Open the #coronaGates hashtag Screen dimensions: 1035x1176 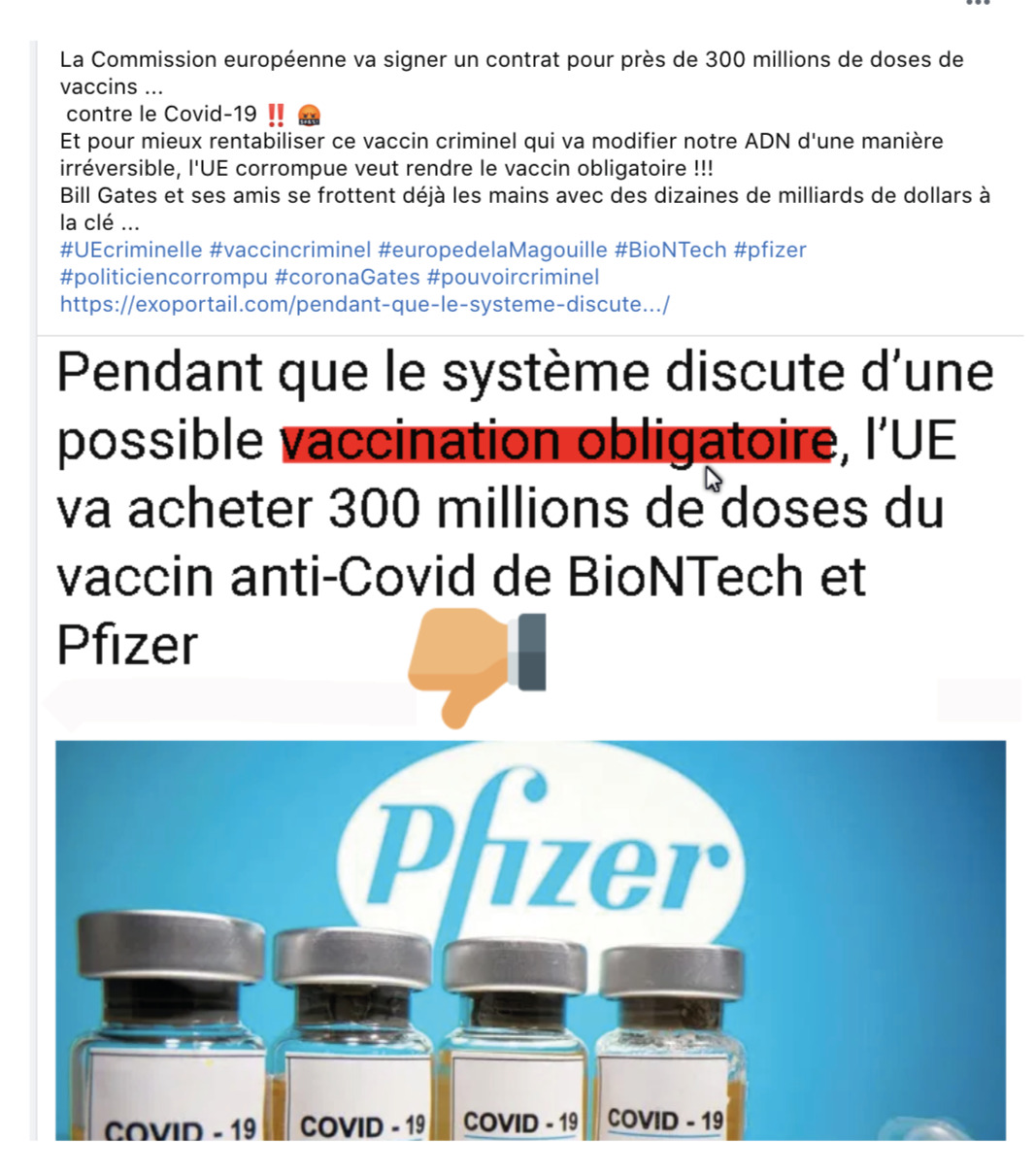(x=348, y=277)
